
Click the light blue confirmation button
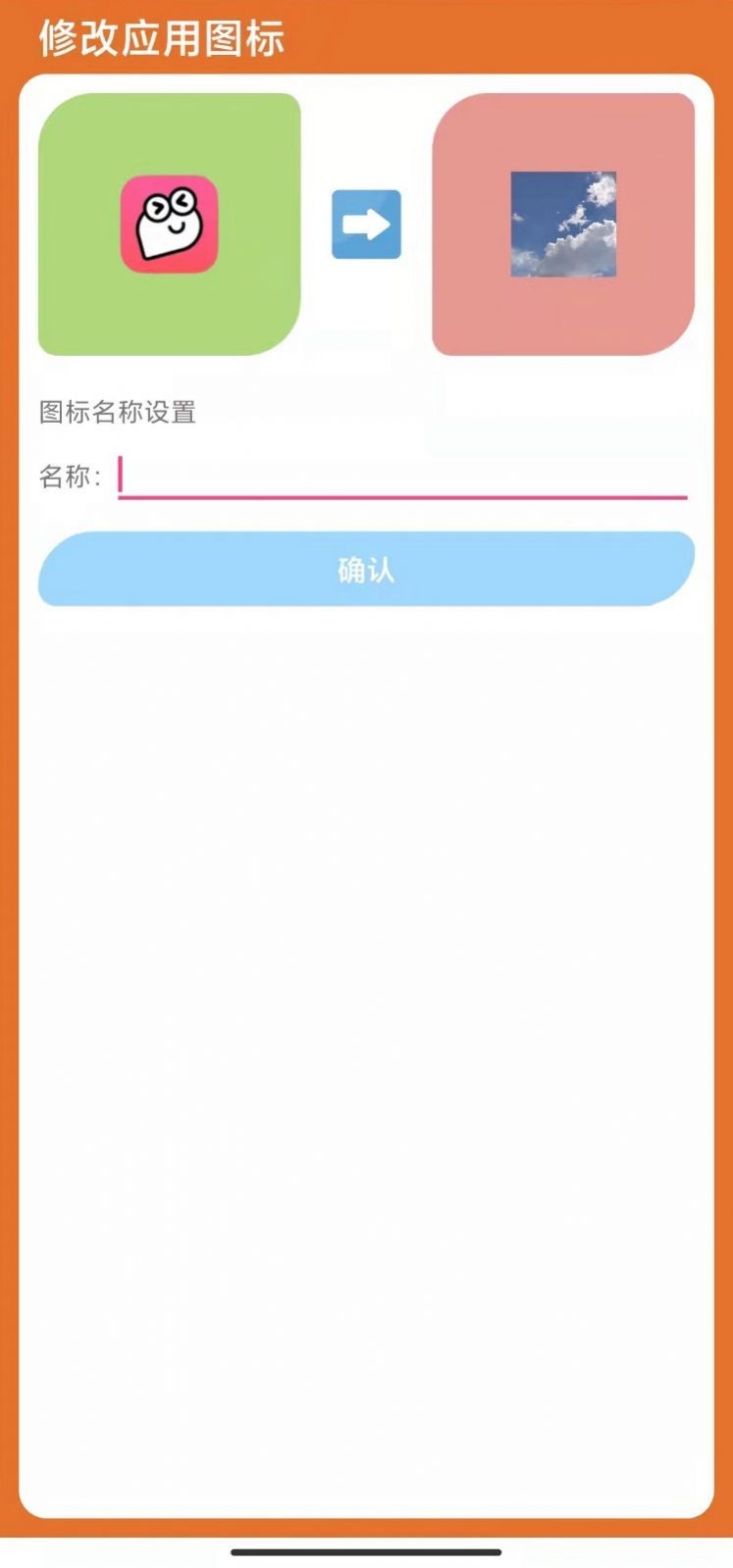click(x=366, y=570)
